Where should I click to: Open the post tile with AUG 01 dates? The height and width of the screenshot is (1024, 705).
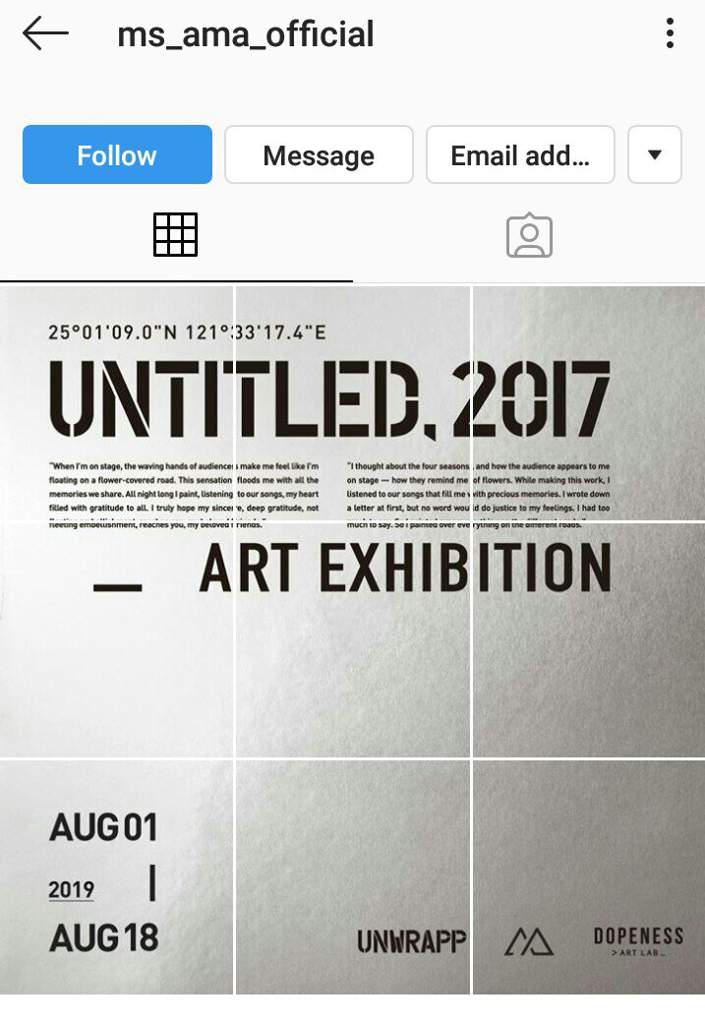pyautogui.click(x=116, y=877)
